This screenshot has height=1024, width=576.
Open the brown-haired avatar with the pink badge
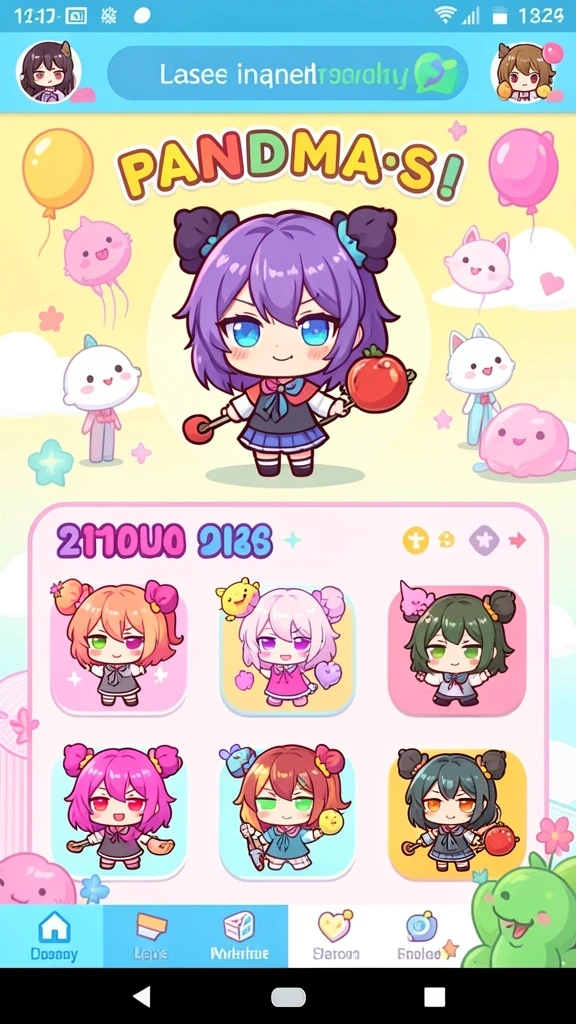pyautogui.click(x=524, y=72)
